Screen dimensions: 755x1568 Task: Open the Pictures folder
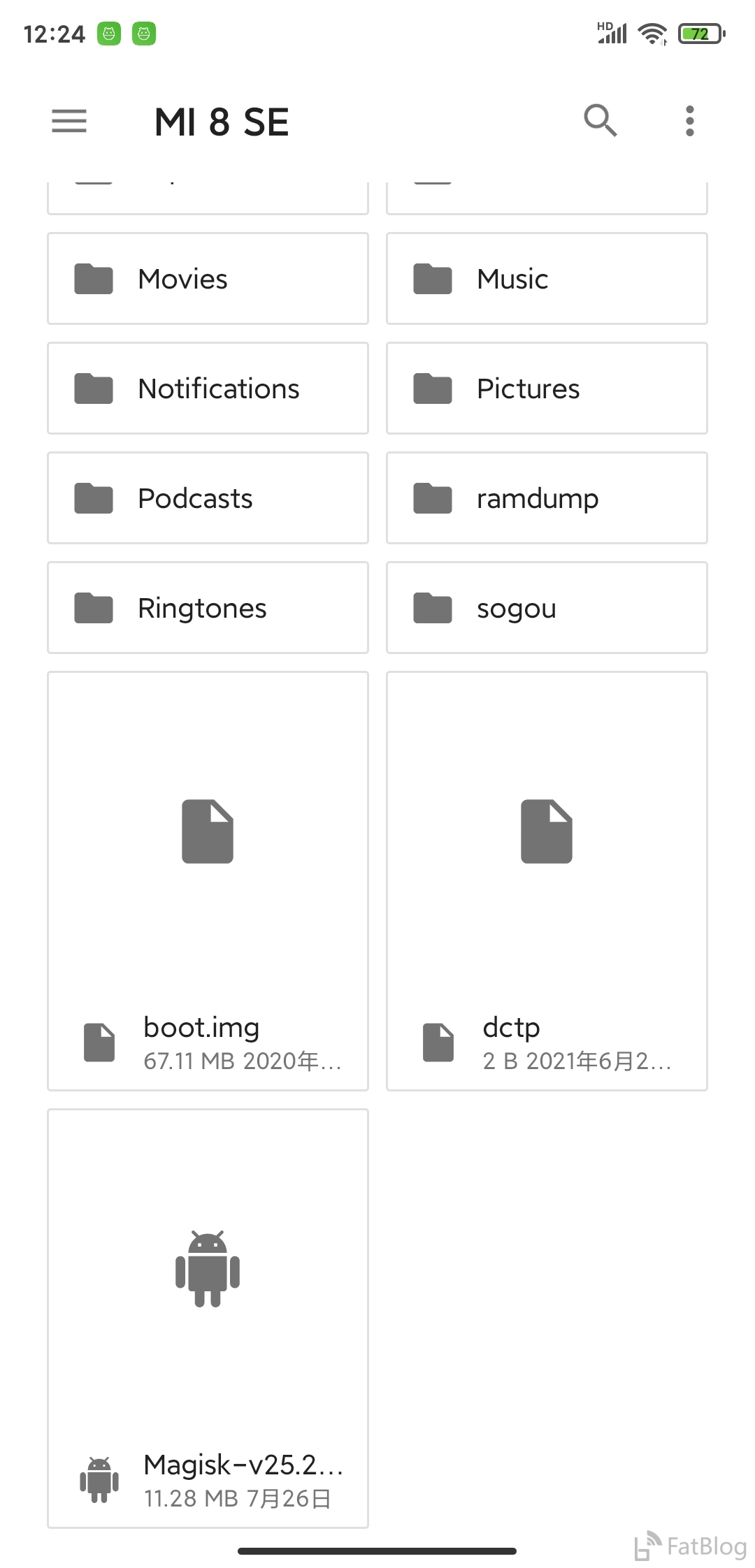[547, 388]
